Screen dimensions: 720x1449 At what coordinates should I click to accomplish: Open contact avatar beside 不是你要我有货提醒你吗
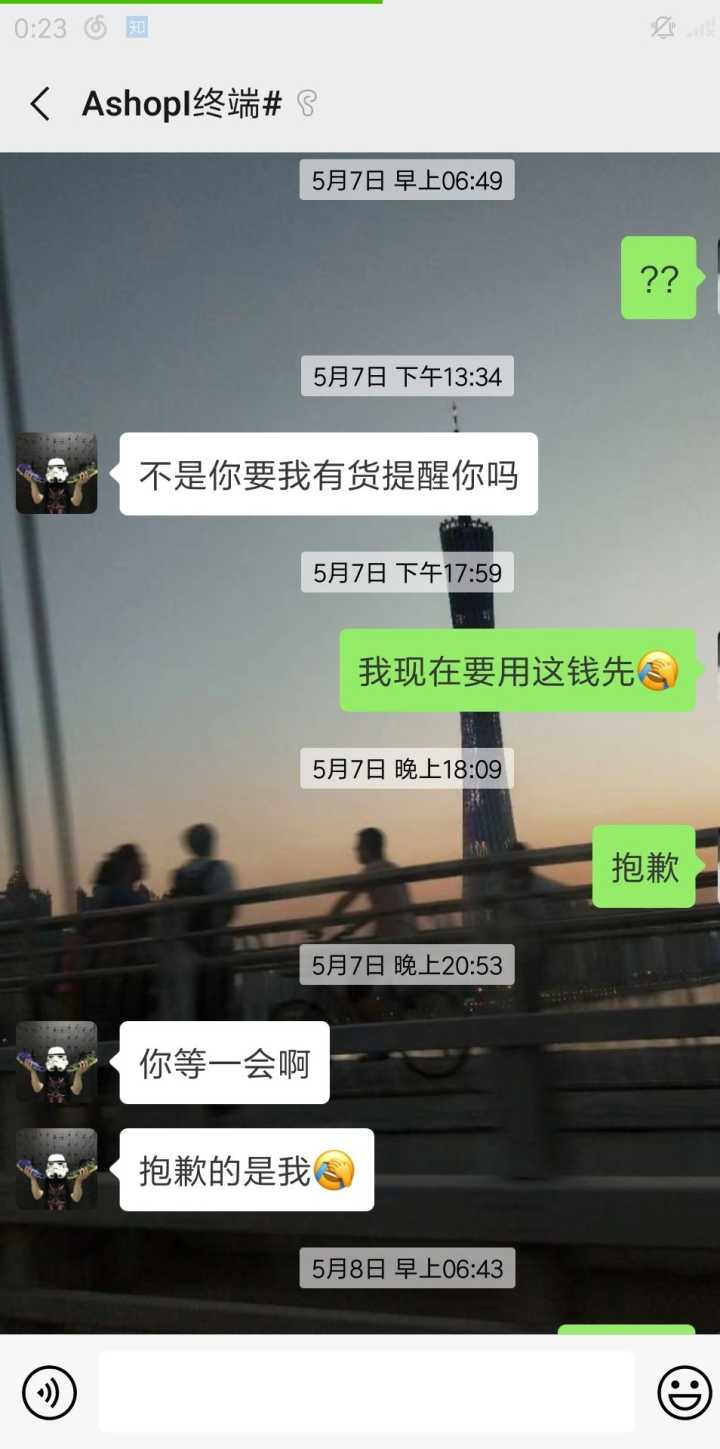click(x=57, y=473)
